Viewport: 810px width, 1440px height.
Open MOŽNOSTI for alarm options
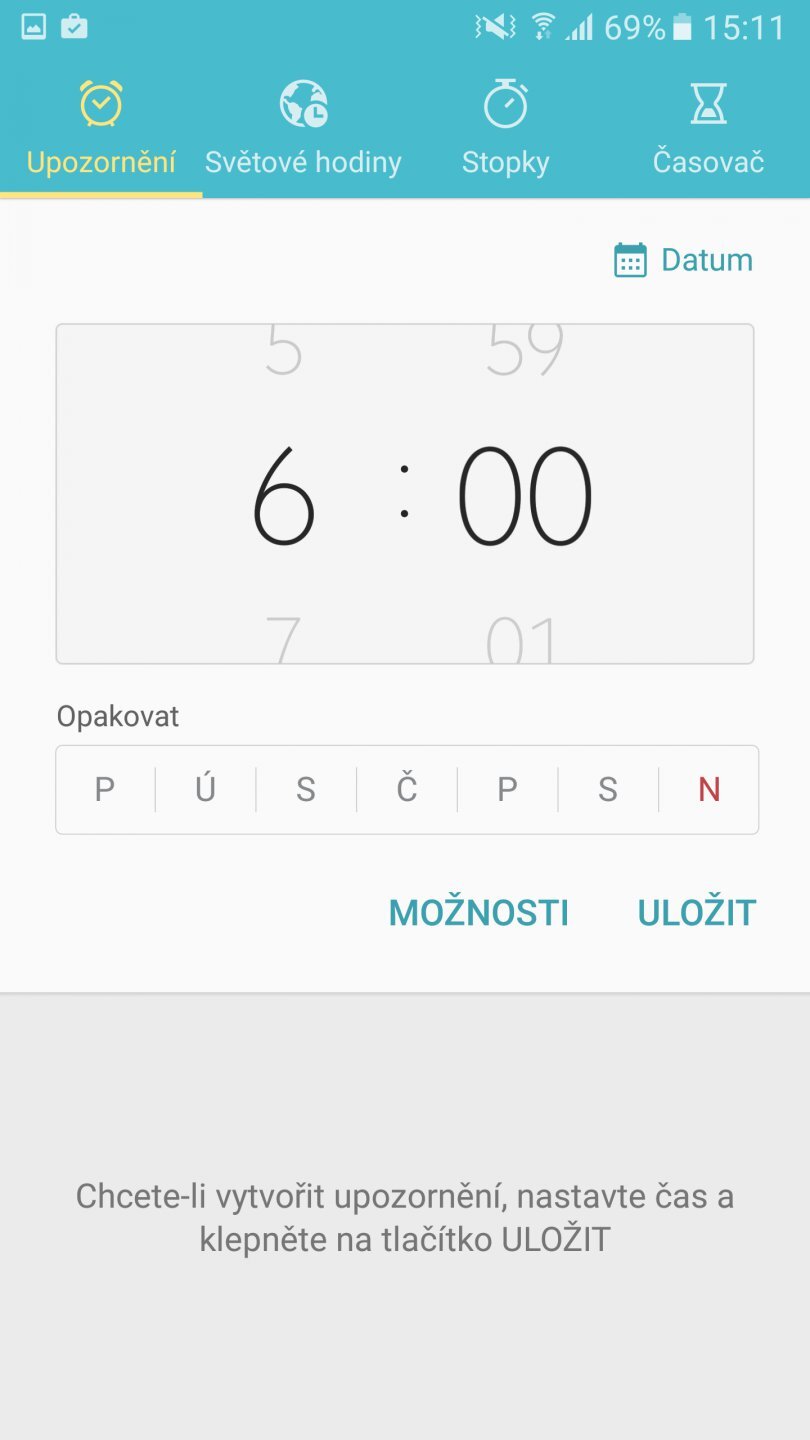478,911
